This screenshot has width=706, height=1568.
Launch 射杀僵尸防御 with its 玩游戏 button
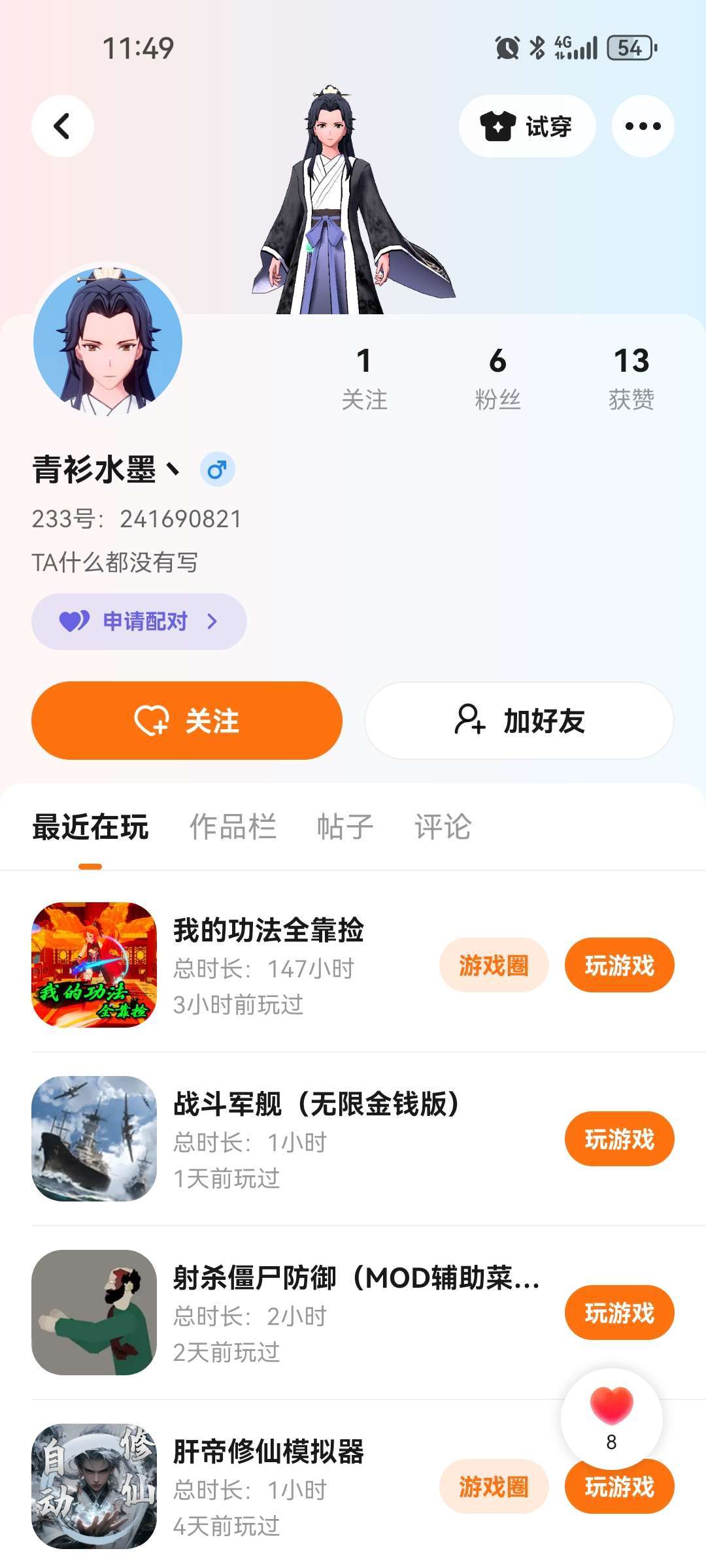tap(619, 1313)
